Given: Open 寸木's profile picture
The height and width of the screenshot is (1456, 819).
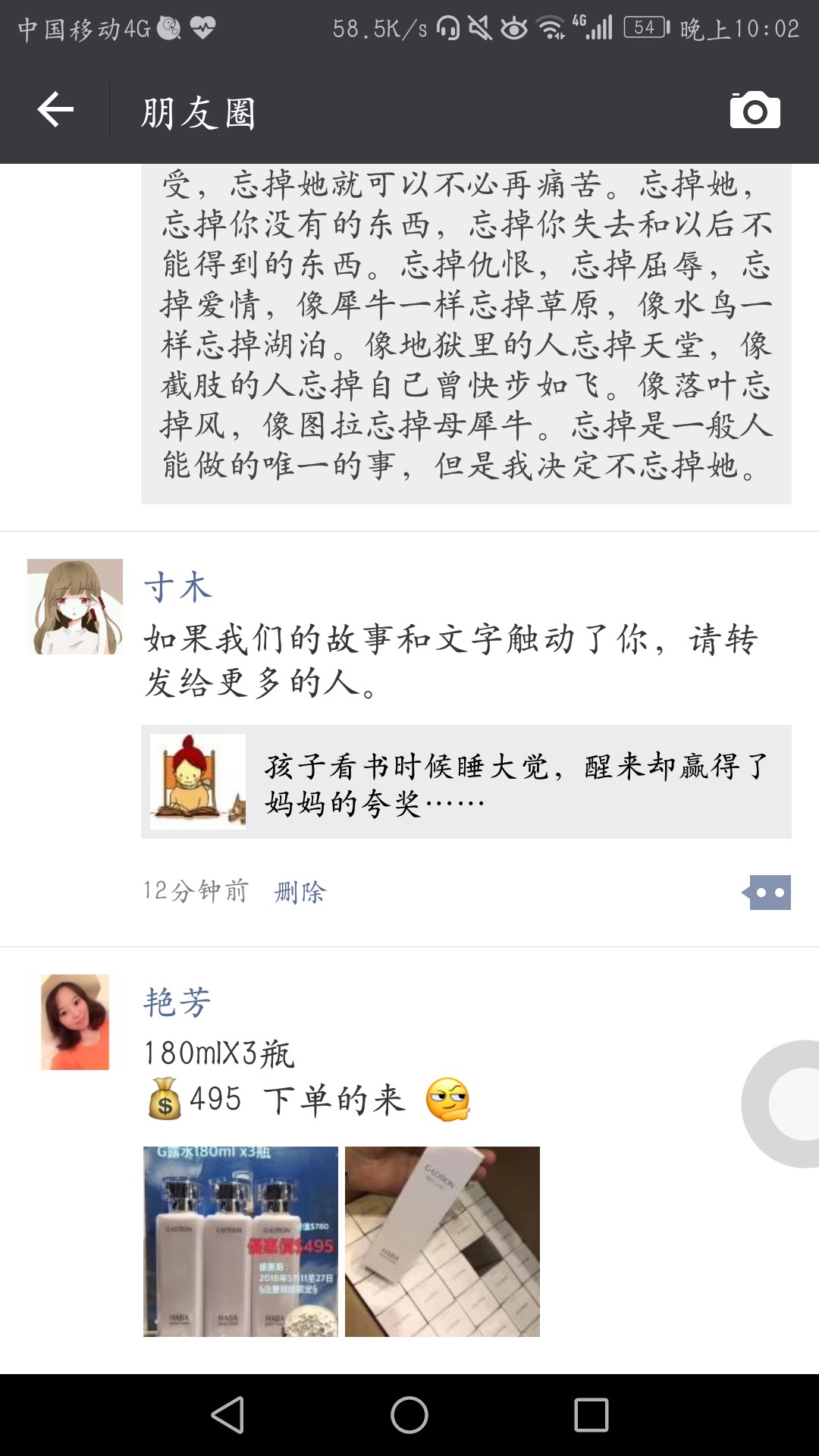Looking at the screenshot, I should click(x=75, y=607).
